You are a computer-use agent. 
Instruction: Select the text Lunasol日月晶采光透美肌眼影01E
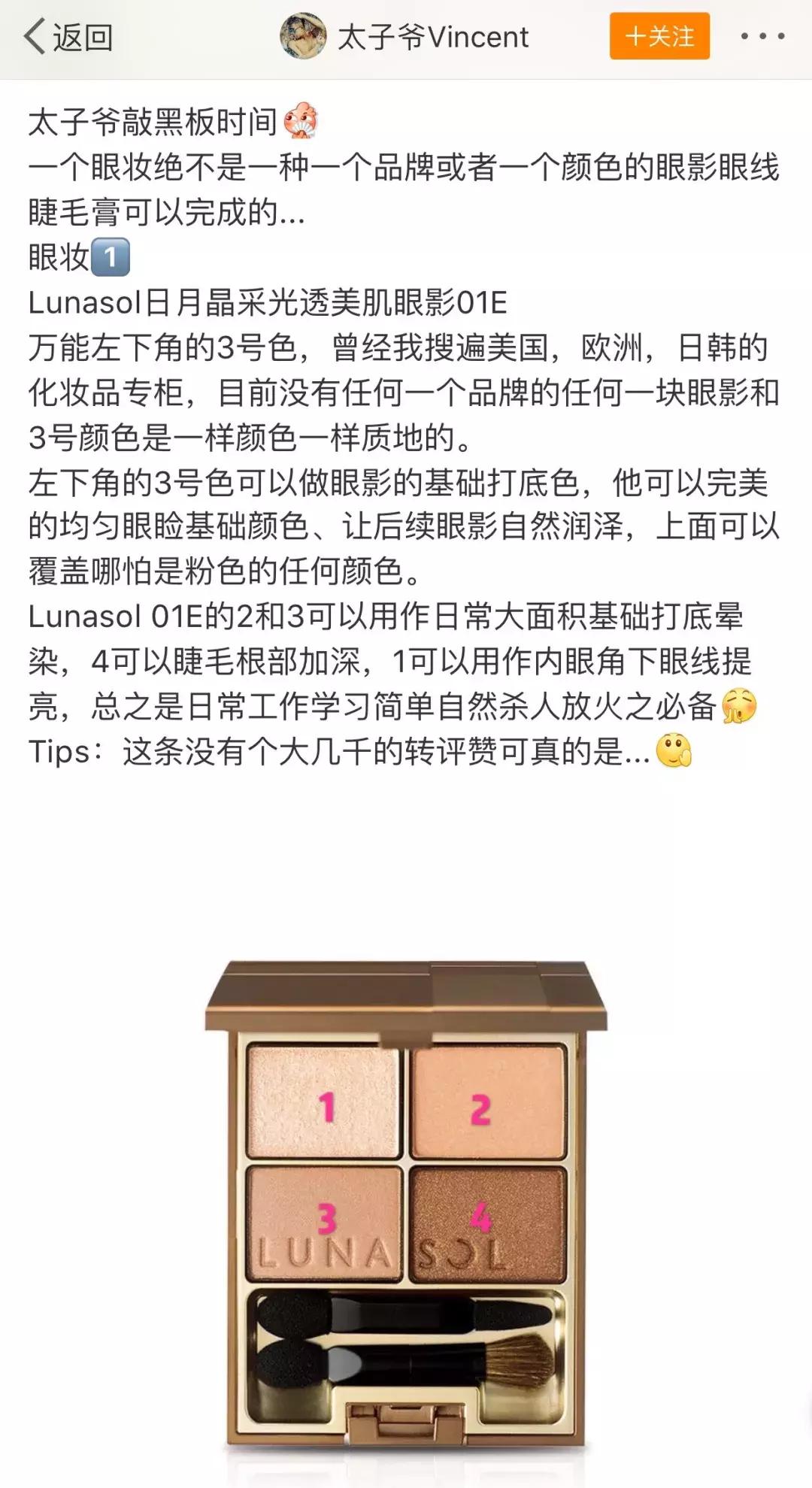pyautogui.click(x=271, y=299)
